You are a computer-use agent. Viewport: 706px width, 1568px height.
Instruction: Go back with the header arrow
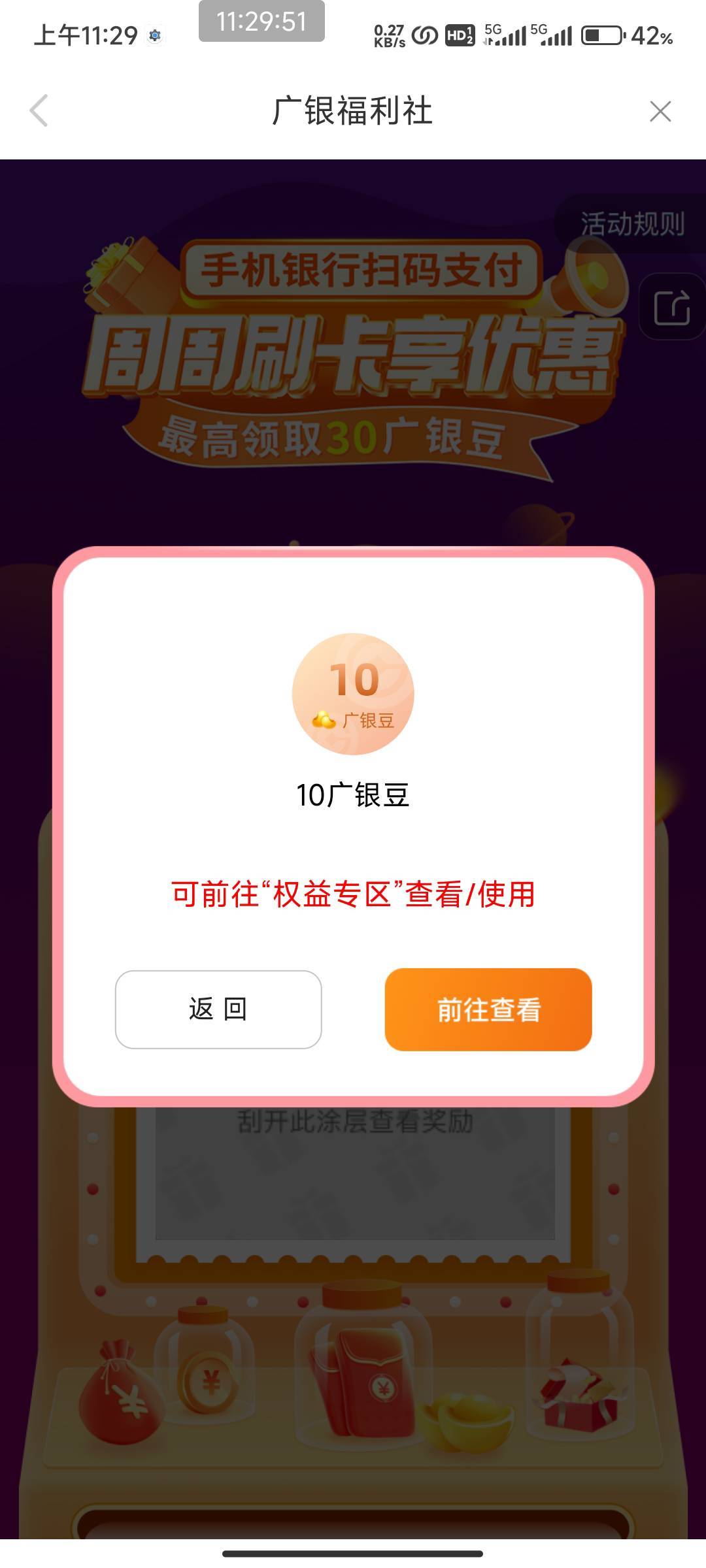39,110
